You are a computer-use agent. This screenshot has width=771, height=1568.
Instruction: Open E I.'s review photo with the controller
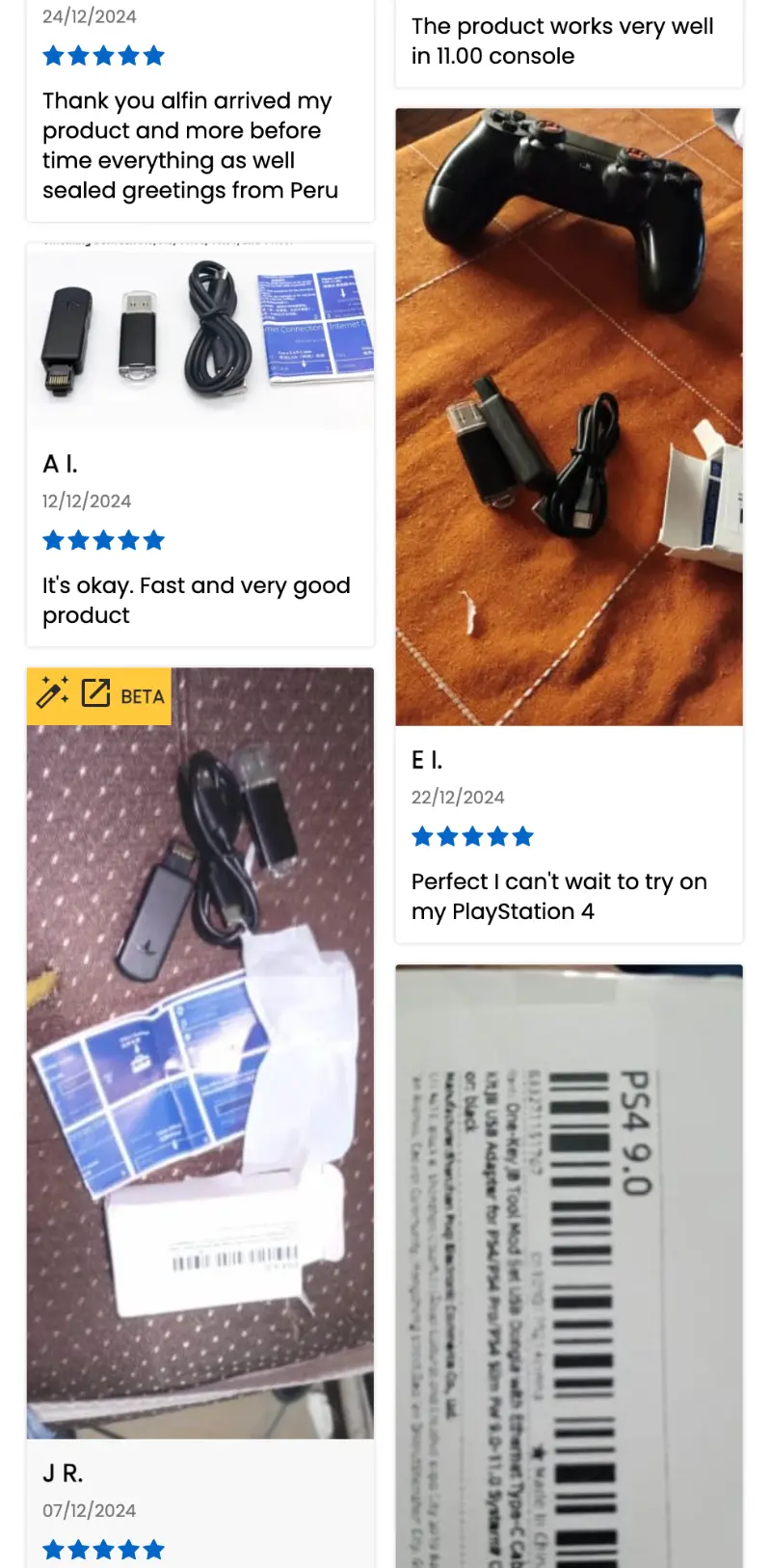[569, 417]
